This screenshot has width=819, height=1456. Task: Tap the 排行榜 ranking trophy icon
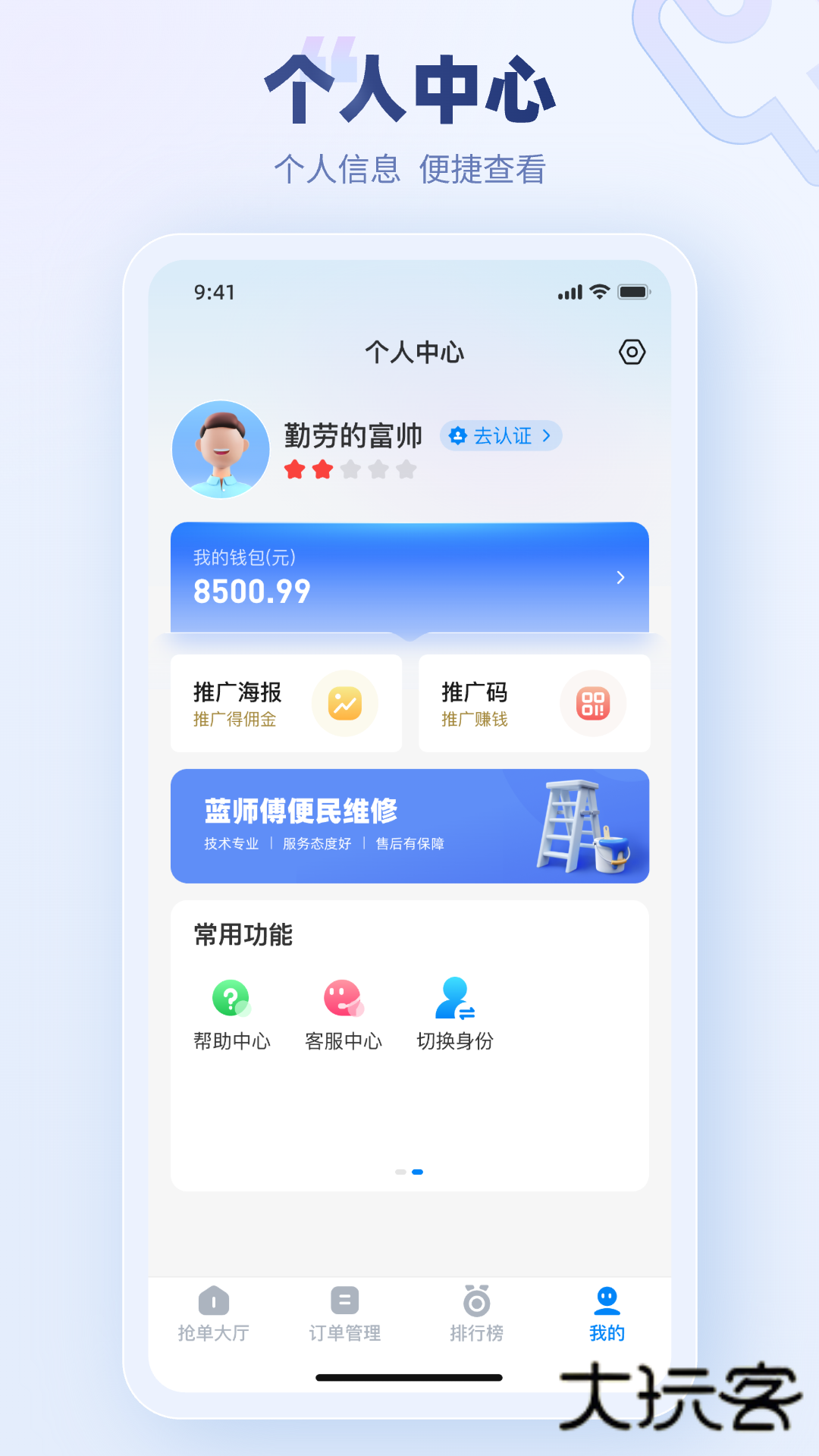point(475,1301)
